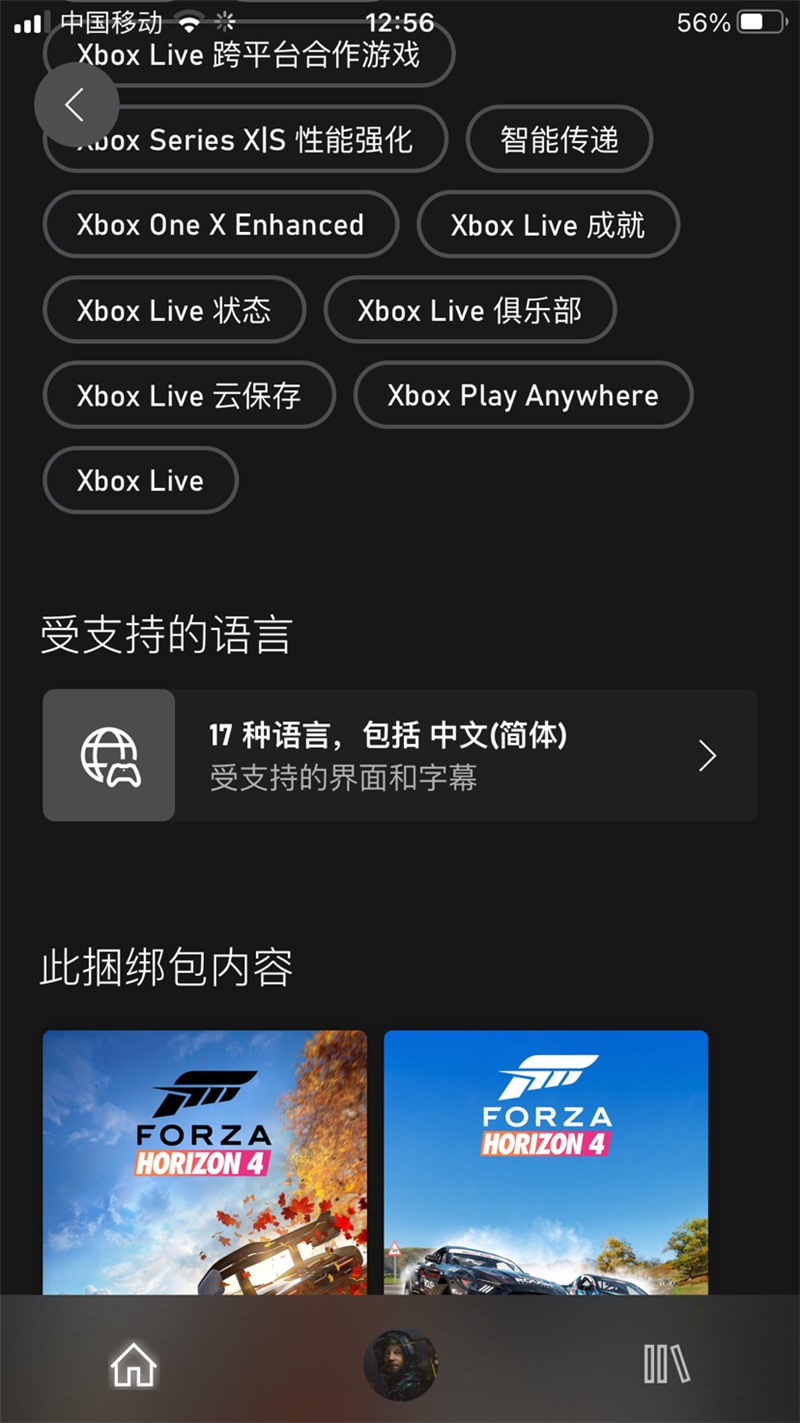Image resolution: width=800 pixels, height=1423 pixels.
Task: Open the Forza Horizon 4 blue sky cover
Action: (x=546, y=1160)
